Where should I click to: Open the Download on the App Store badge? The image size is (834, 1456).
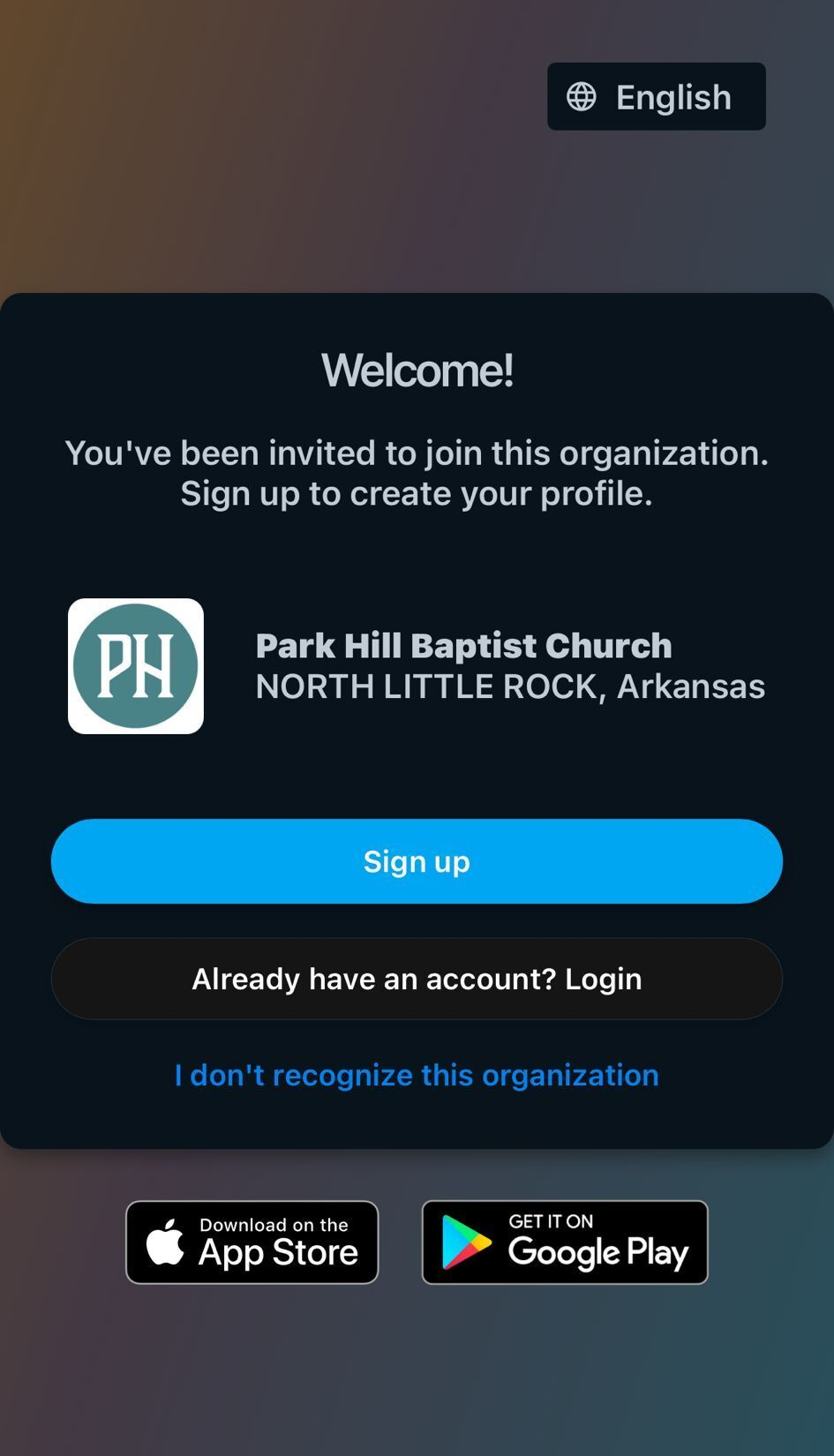tap(252, 1242)
